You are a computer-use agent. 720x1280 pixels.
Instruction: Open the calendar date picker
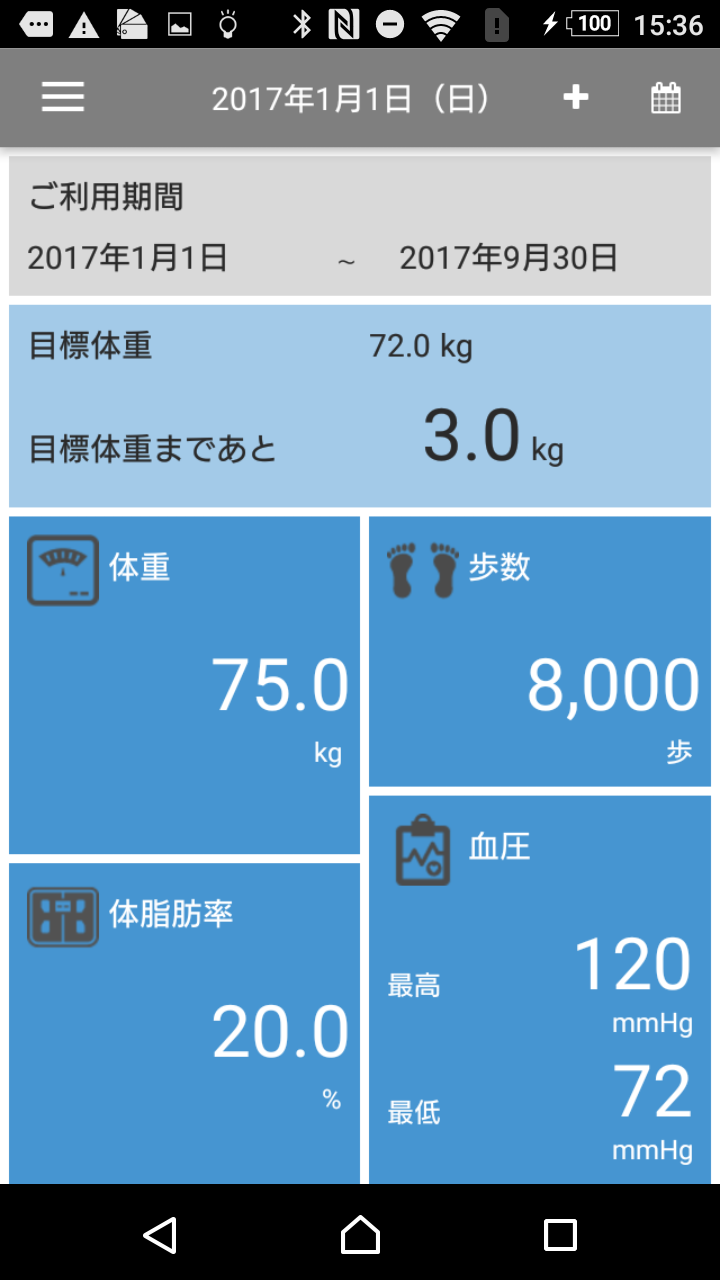tap(666, 98)
